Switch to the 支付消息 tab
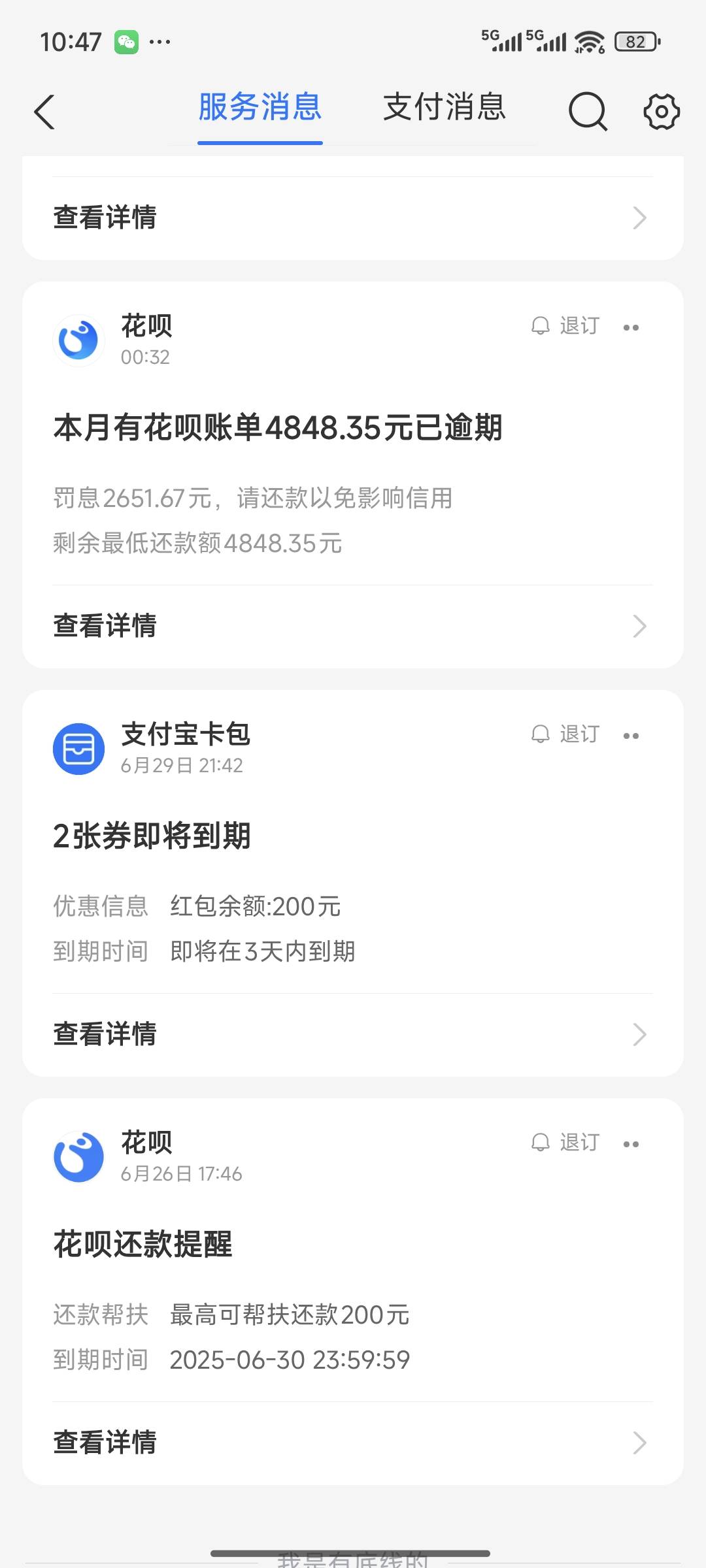The image size is (706, 1568). [x=445, y=107]
